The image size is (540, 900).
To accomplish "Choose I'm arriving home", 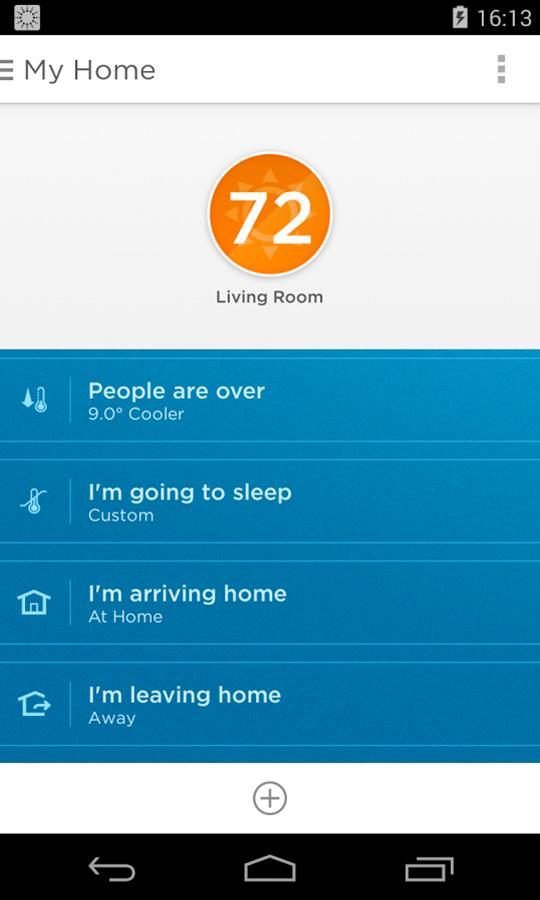I will [x=270, y=603].
